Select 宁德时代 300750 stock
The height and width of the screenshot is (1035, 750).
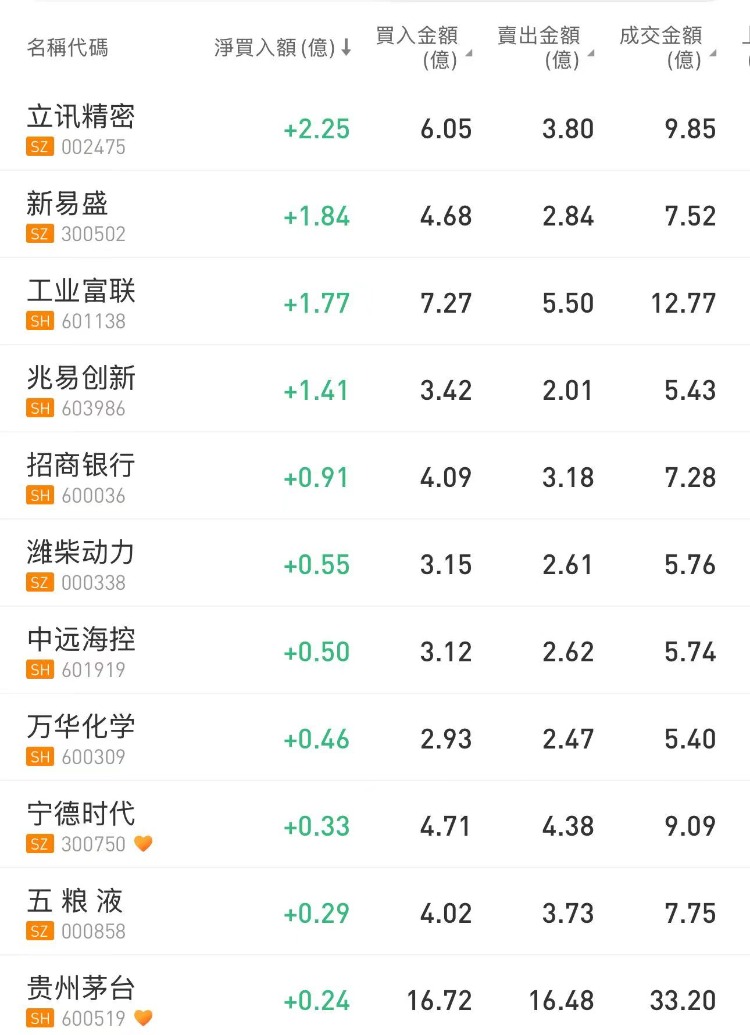(x=81, y=825)
